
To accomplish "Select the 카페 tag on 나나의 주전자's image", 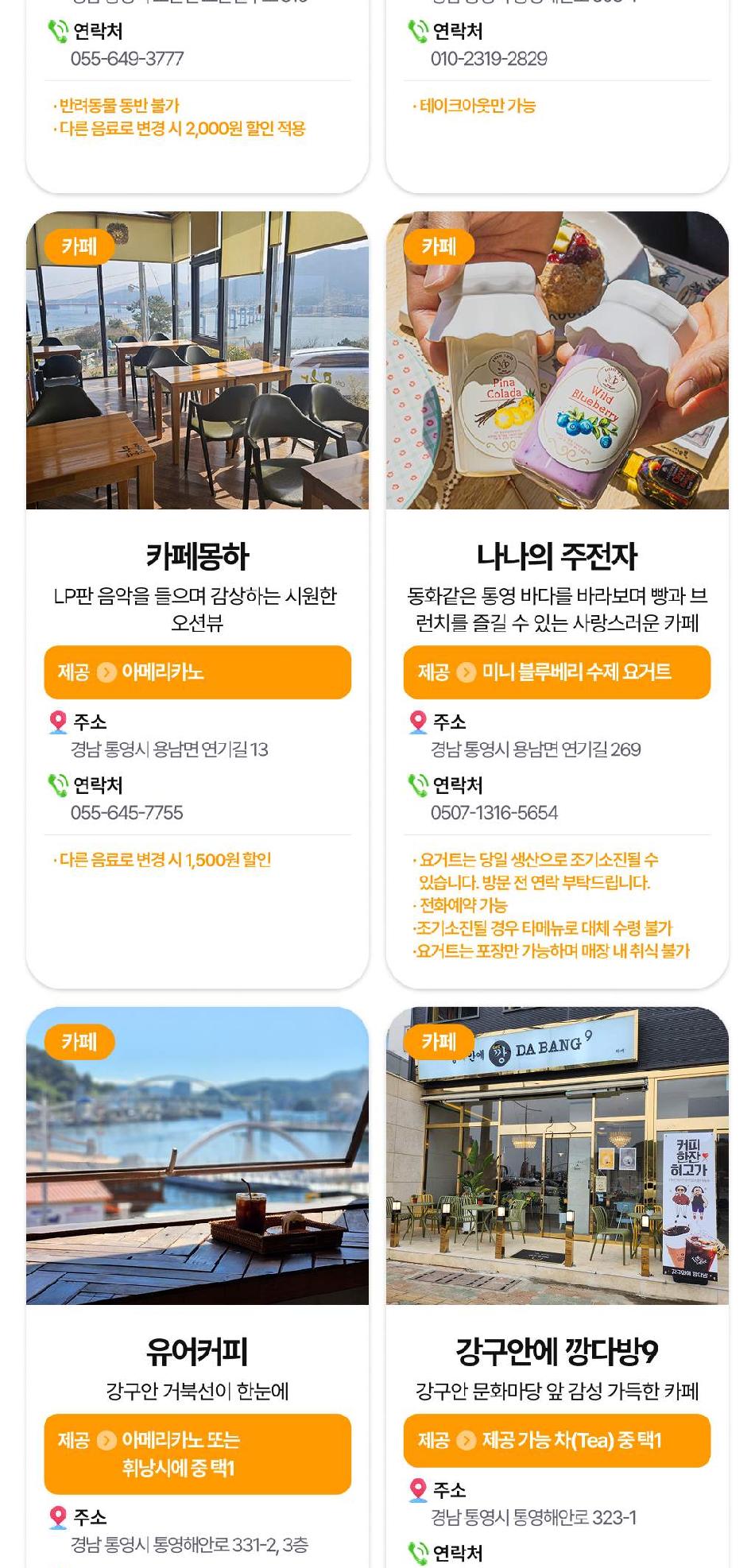I will click(x=440, y=246).
